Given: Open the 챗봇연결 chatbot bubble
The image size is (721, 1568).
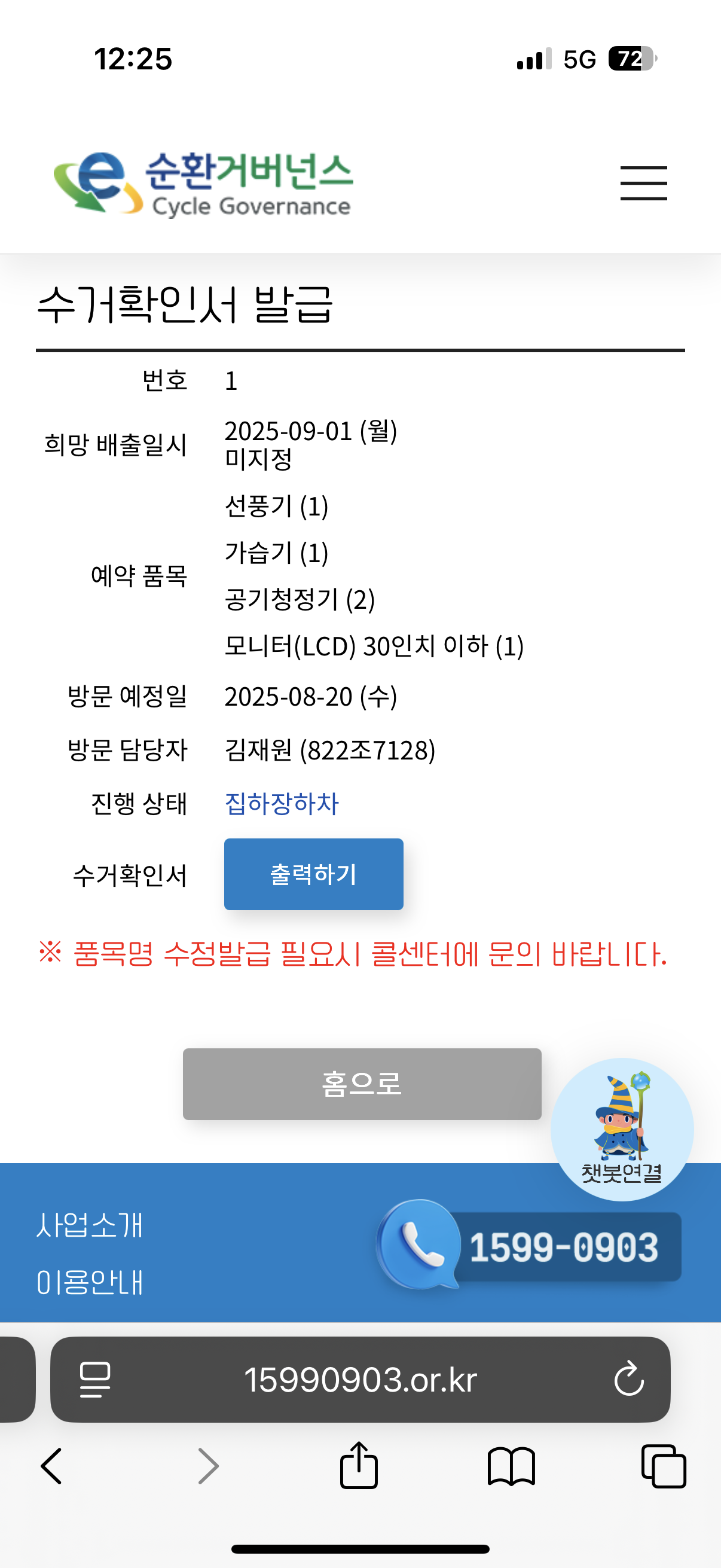Looking at the screenshot, I should (622, 1129).
